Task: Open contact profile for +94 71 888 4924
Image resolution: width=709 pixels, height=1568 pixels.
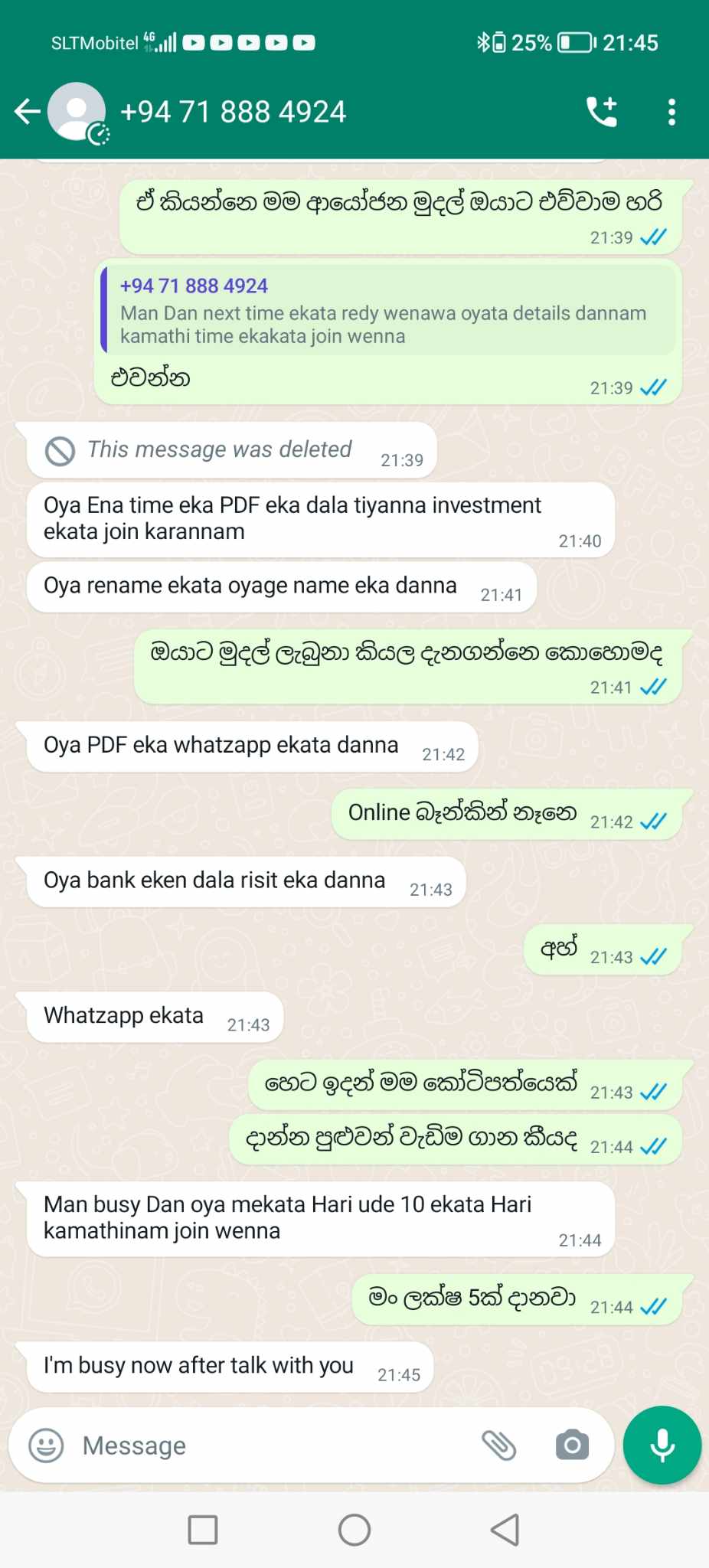Action: coord(233,112)
